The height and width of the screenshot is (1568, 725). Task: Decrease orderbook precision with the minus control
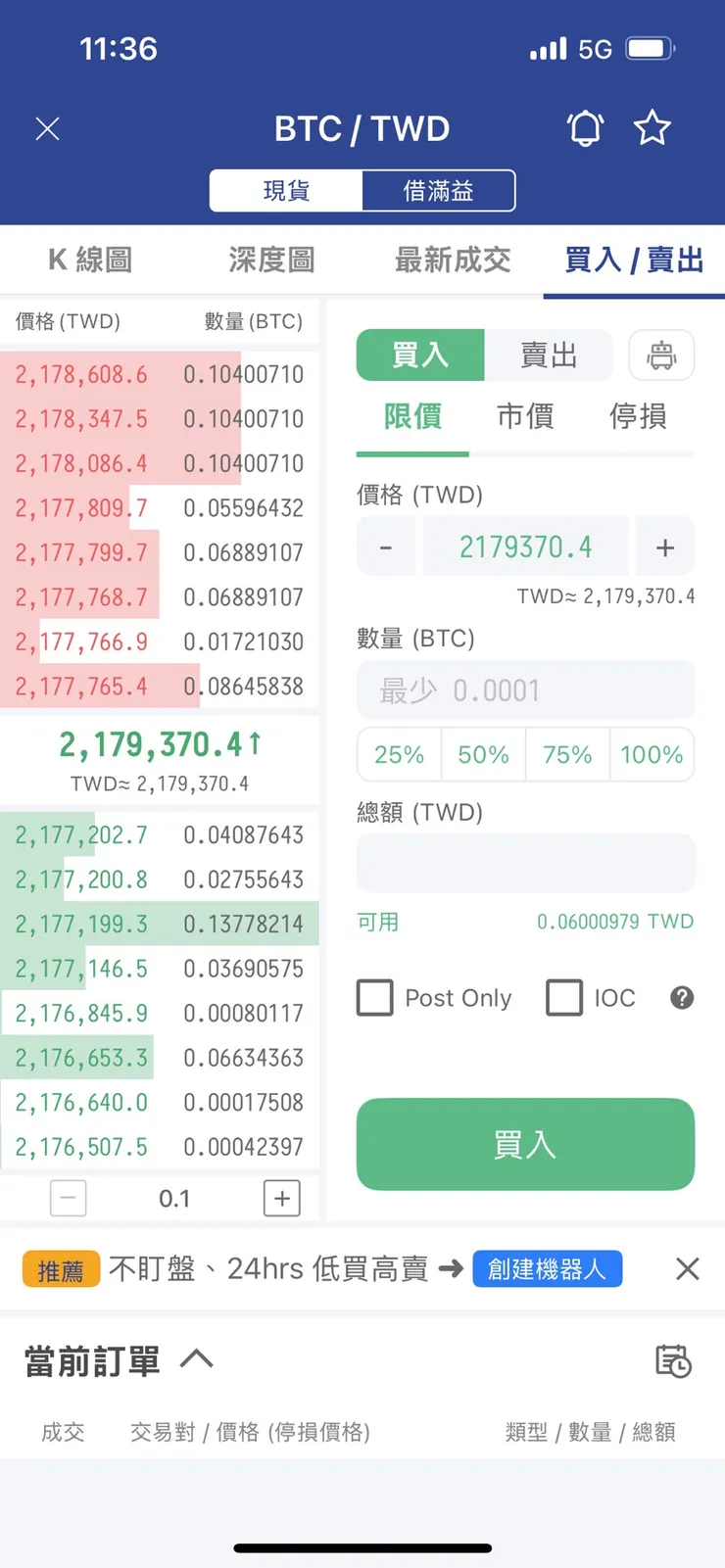[x=68, y=1198]
